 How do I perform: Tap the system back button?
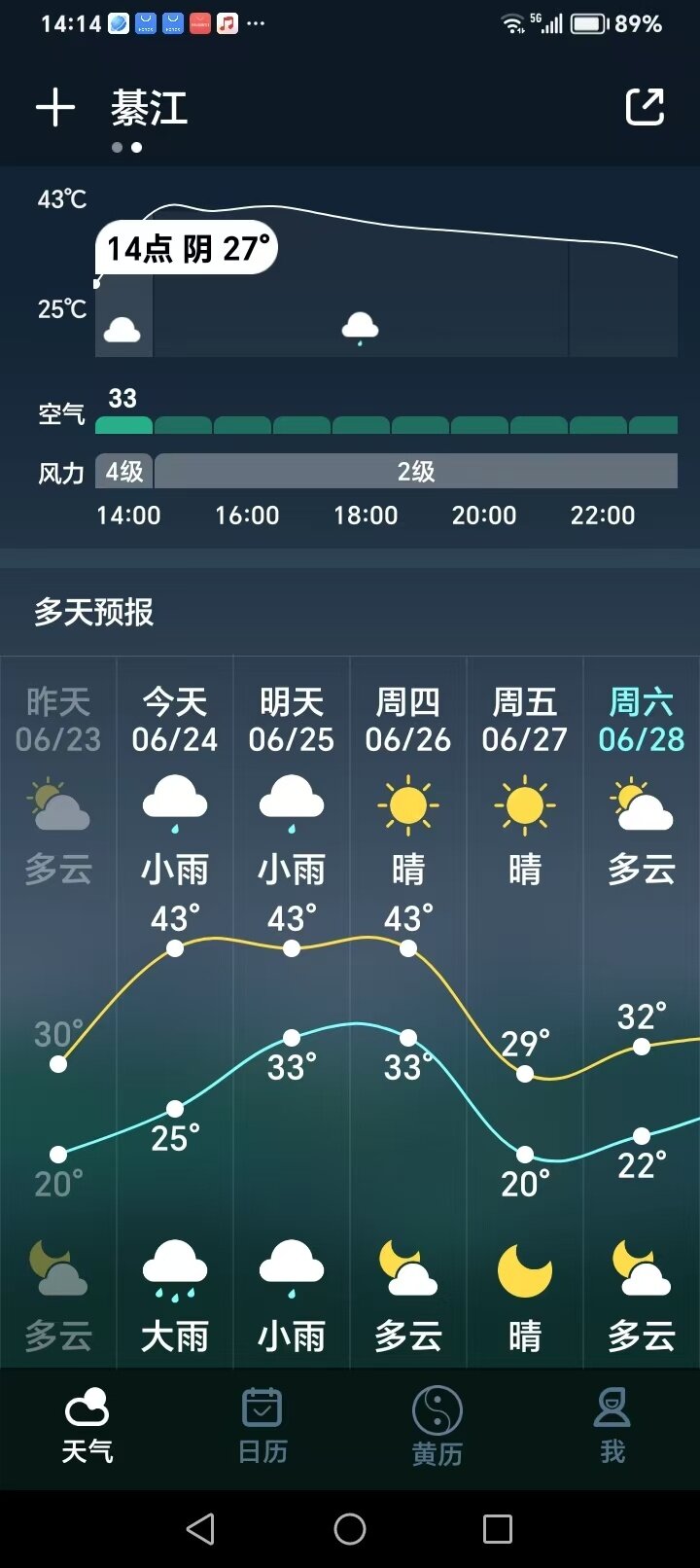200,1529
